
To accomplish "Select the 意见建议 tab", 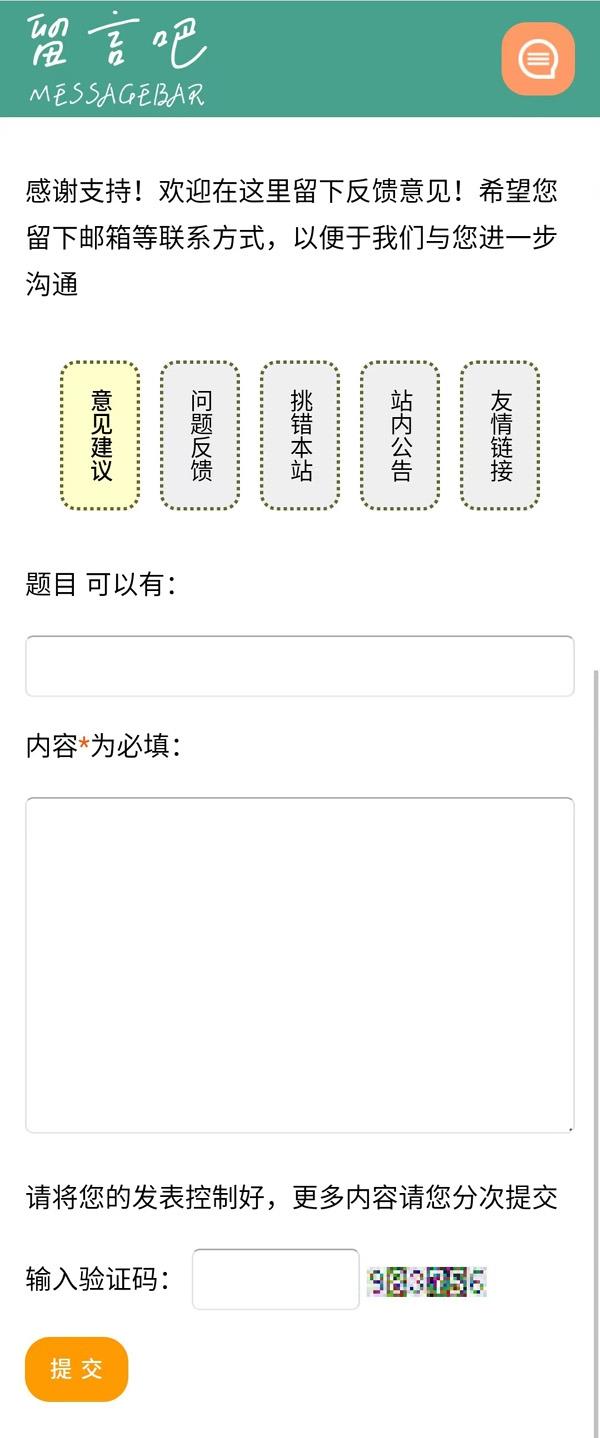I will click(100, 436).
